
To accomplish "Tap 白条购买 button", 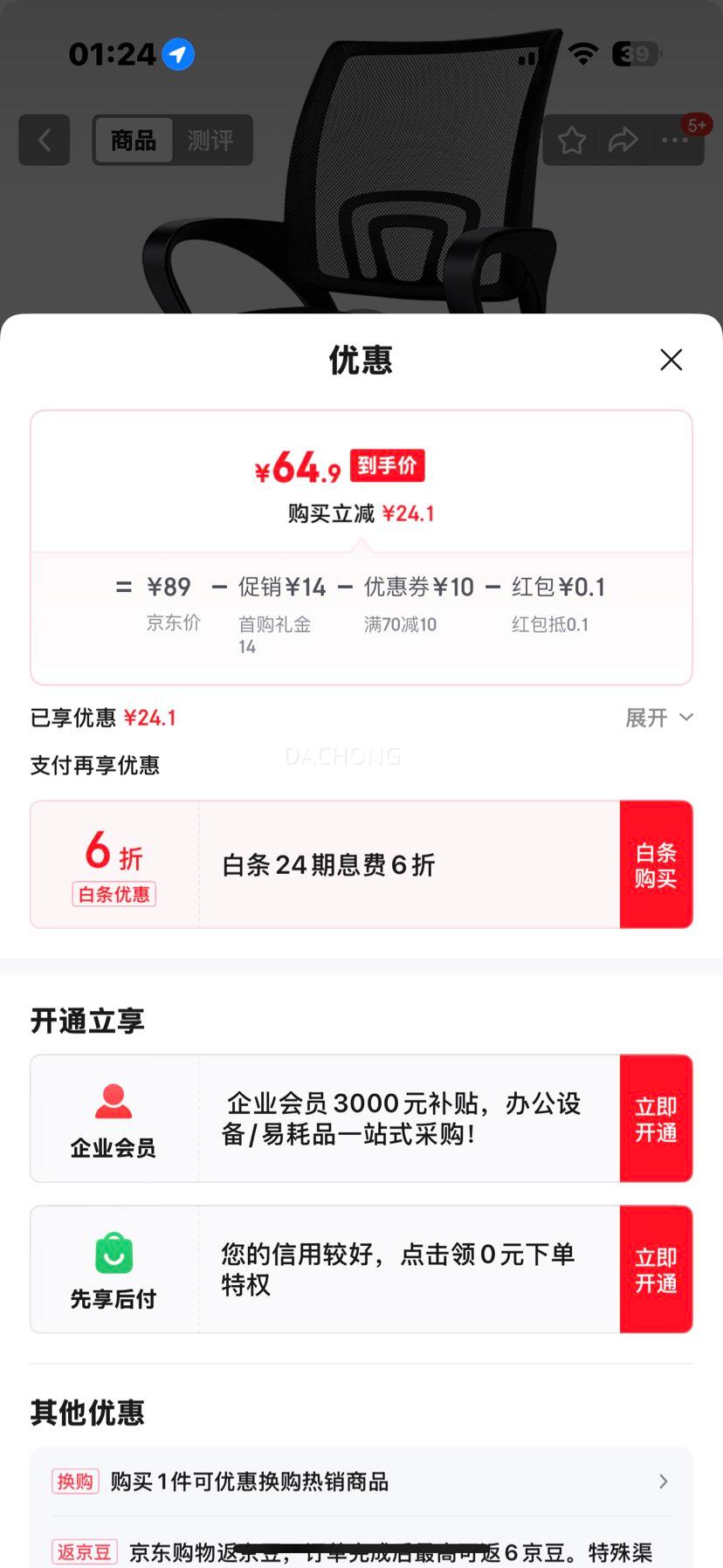I will 656,864.
